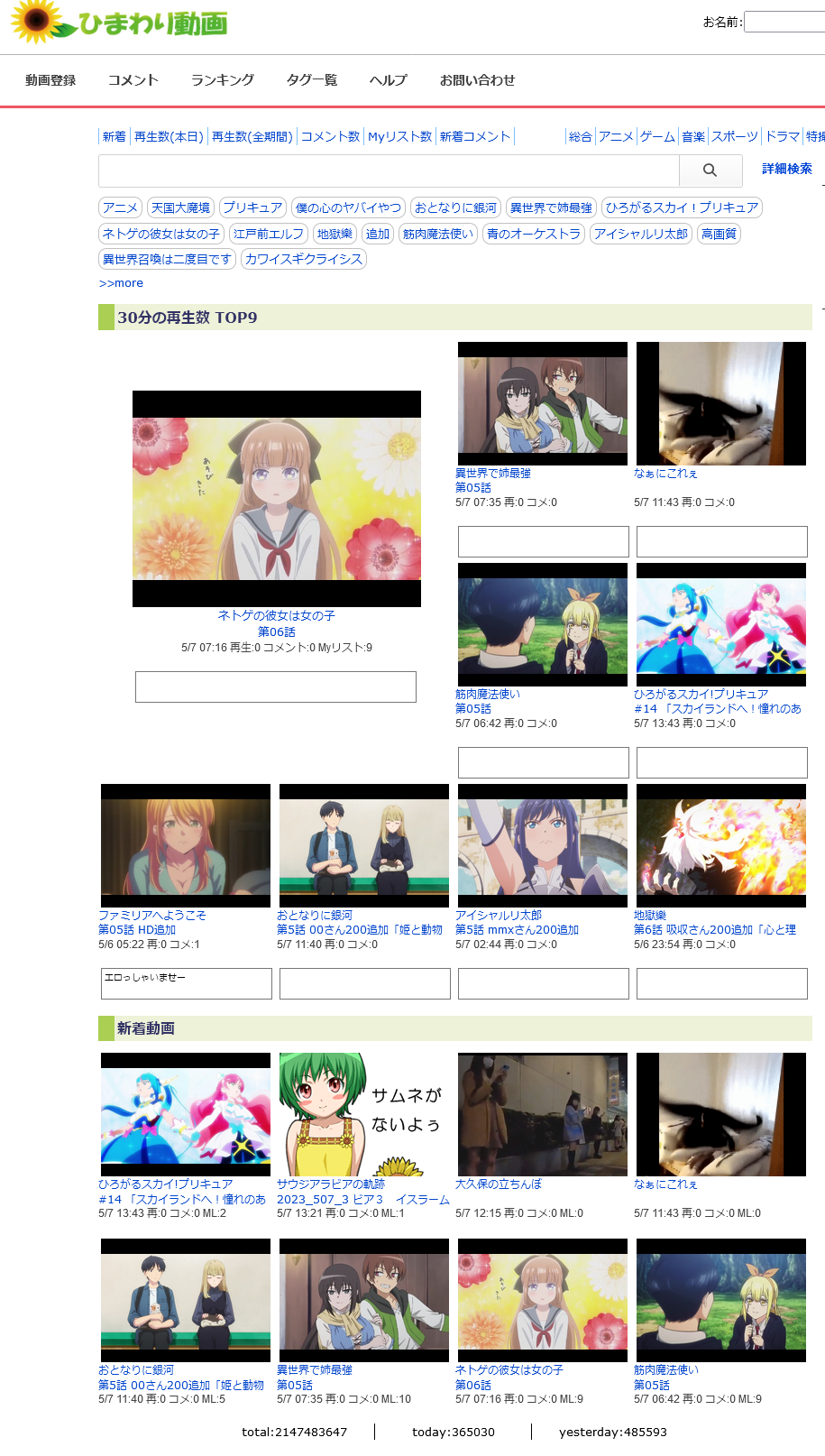The height and width of the screenshot is (1456, 825).
Task: Open サウジアラビアの軌跡 video link
Action: click(x=331, y=1184)
